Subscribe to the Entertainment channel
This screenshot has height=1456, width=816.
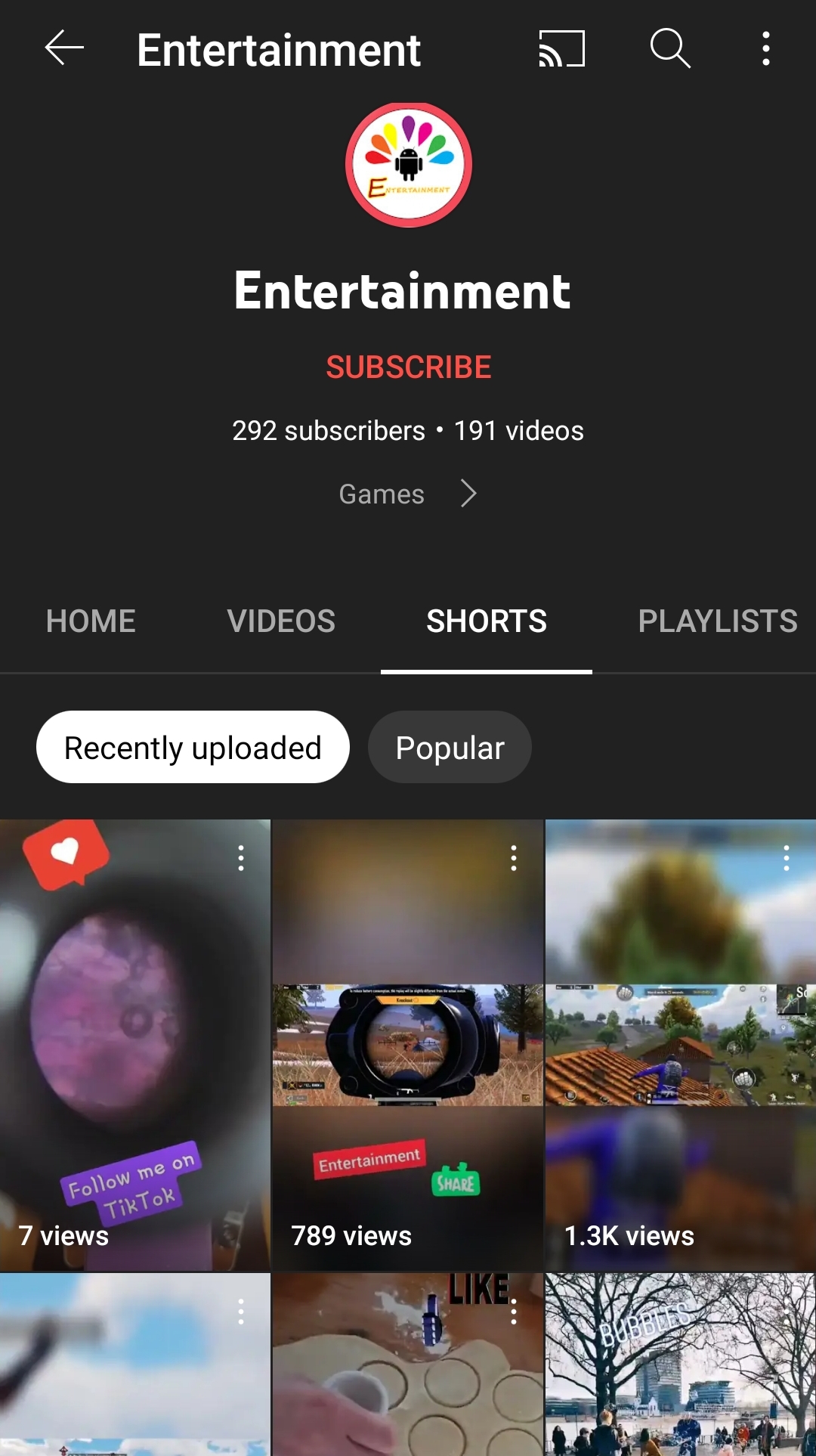408,367
